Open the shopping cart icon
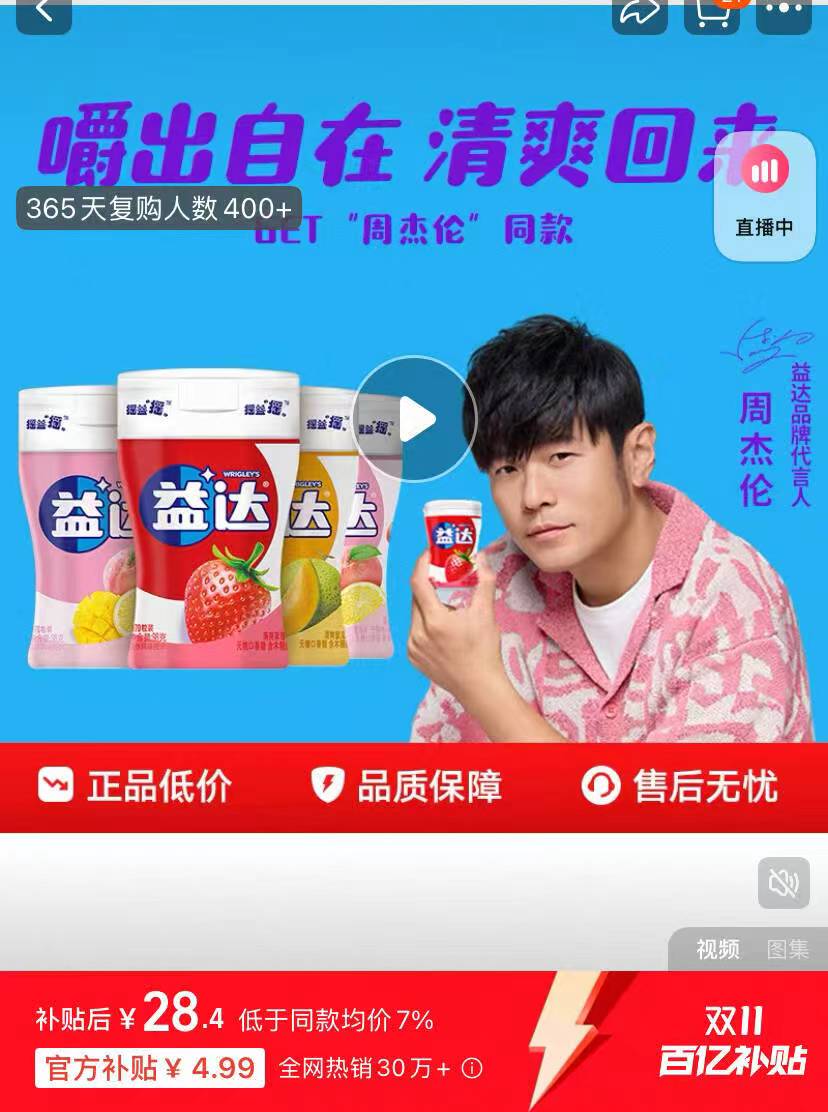 711,10
